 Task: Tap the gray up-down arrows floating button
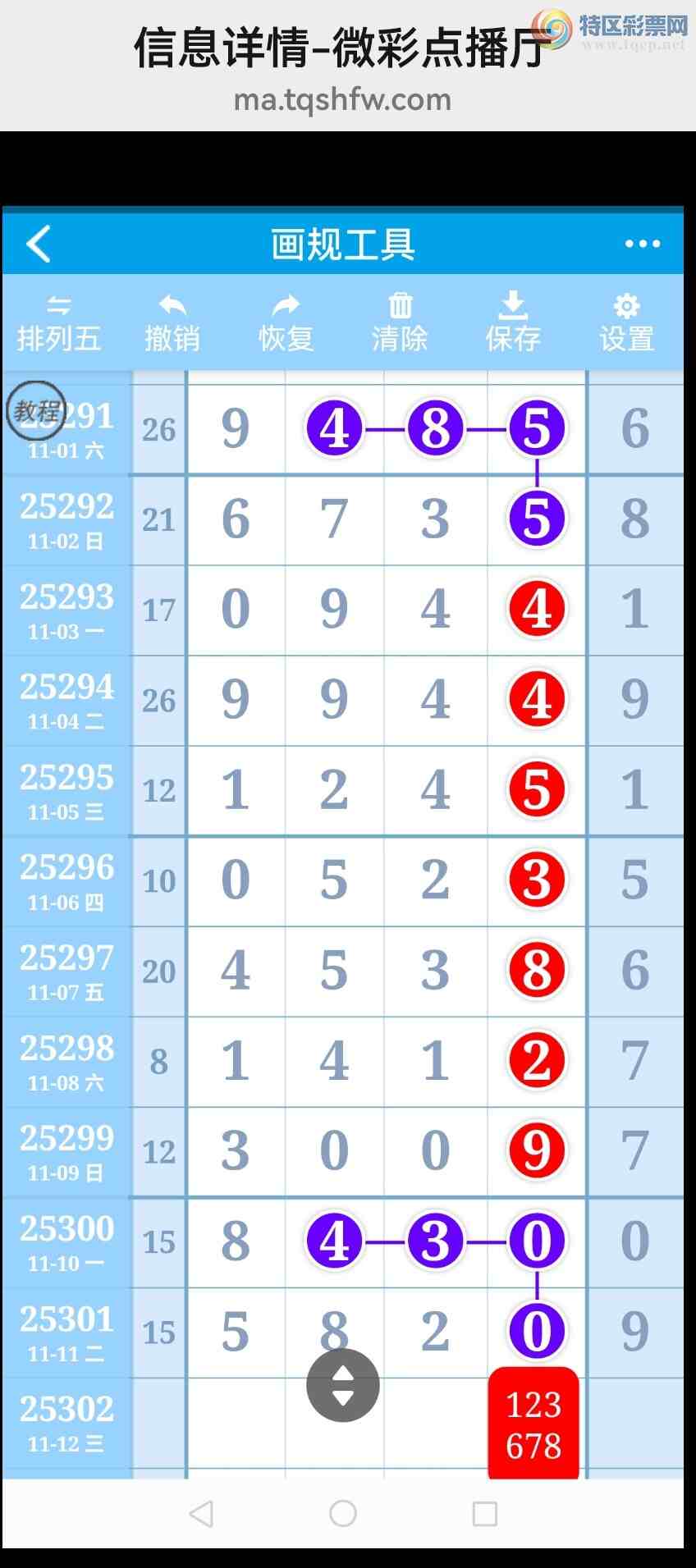coord(343,1385)
